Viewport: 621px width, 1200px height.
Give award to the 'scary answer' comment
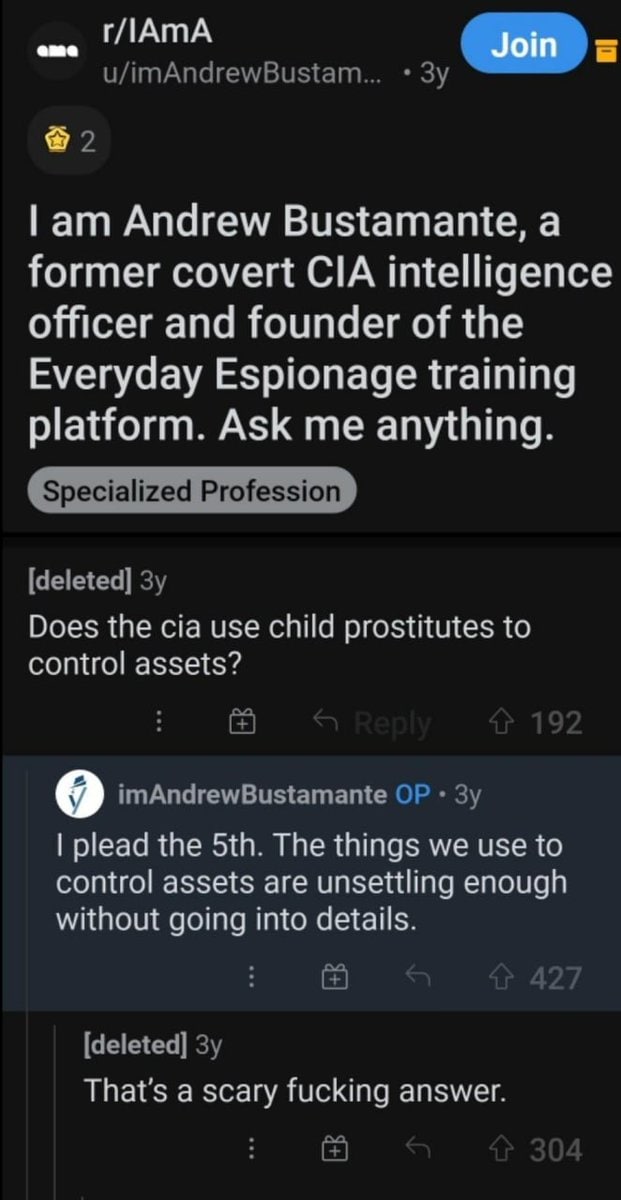click(333, 1150)
